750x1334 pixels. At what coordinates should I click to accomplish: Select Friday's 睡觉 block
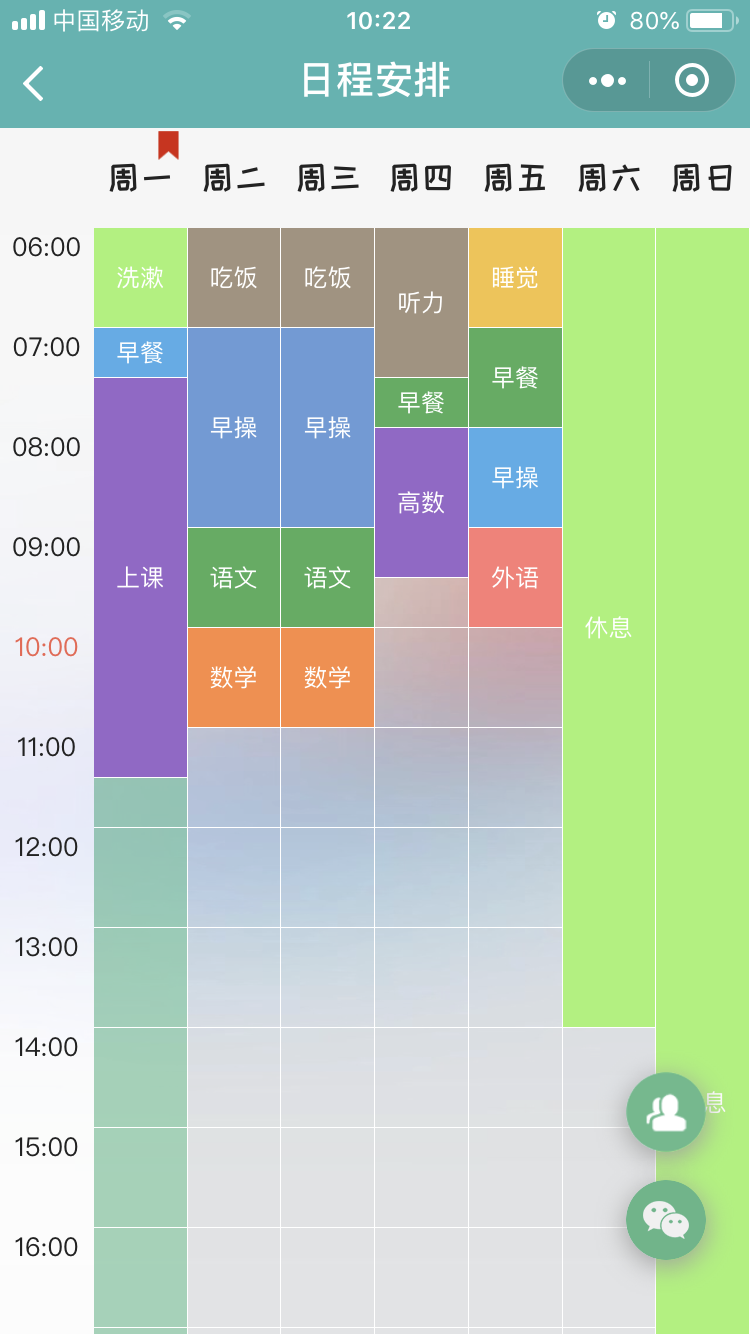[x=515, y=277]
